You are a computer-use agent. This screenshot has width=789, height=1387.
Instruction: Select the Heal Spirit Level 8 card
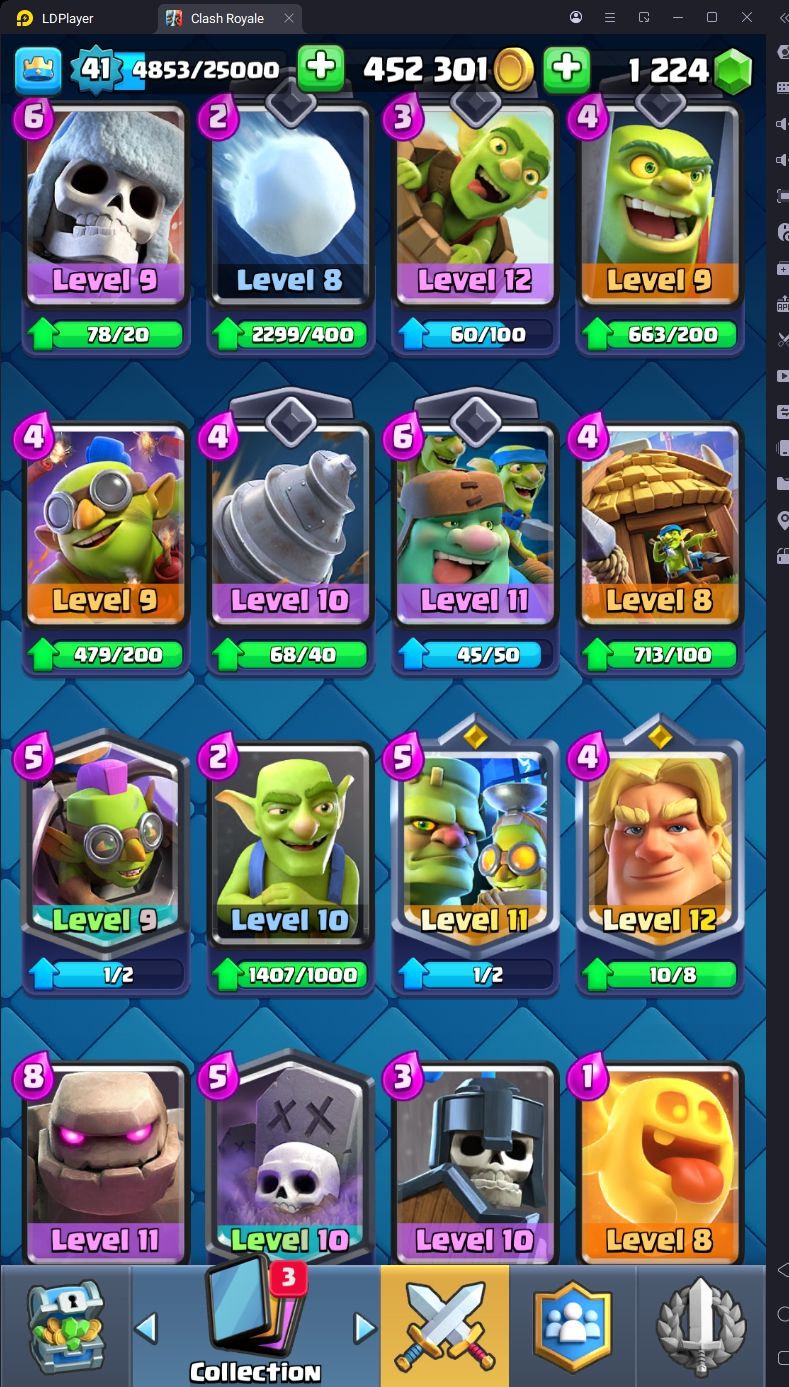tap(660, 1160)
